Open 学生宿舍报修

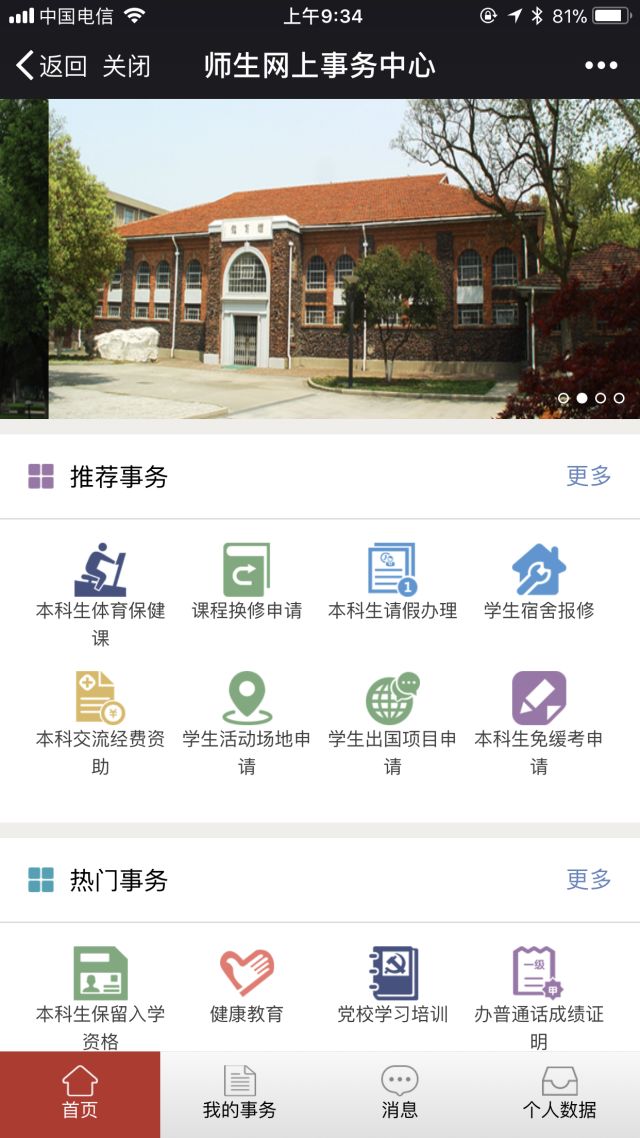538,582
